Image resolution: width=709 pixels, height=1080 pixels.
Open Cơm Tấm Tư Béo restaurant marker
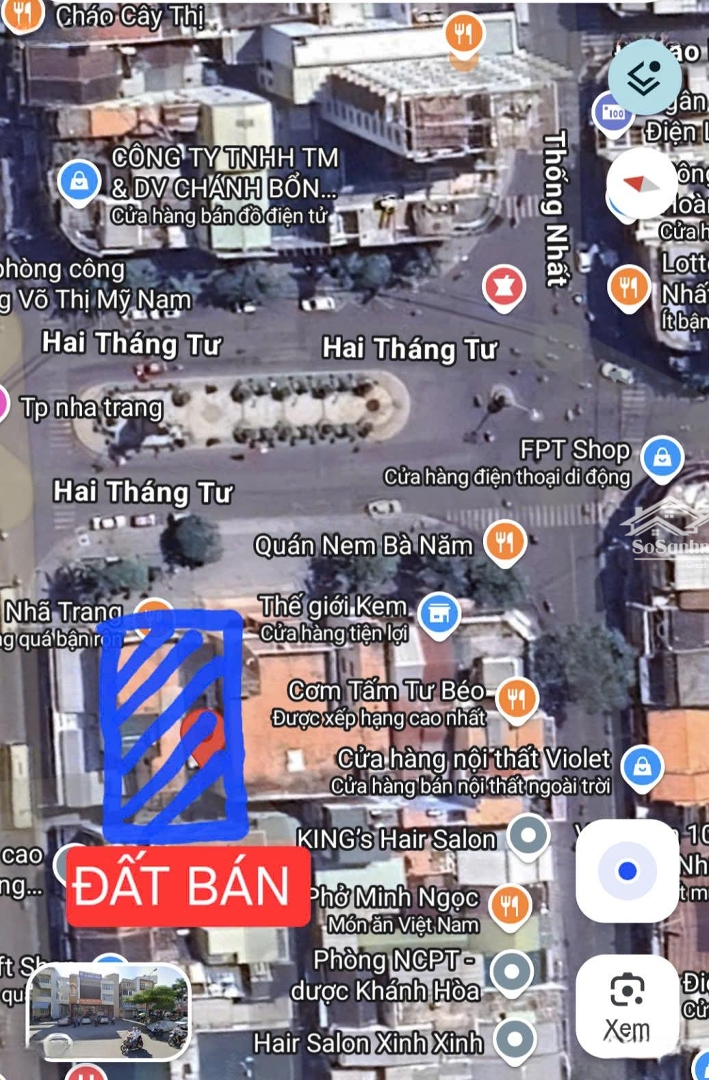[x=515, y=698]
